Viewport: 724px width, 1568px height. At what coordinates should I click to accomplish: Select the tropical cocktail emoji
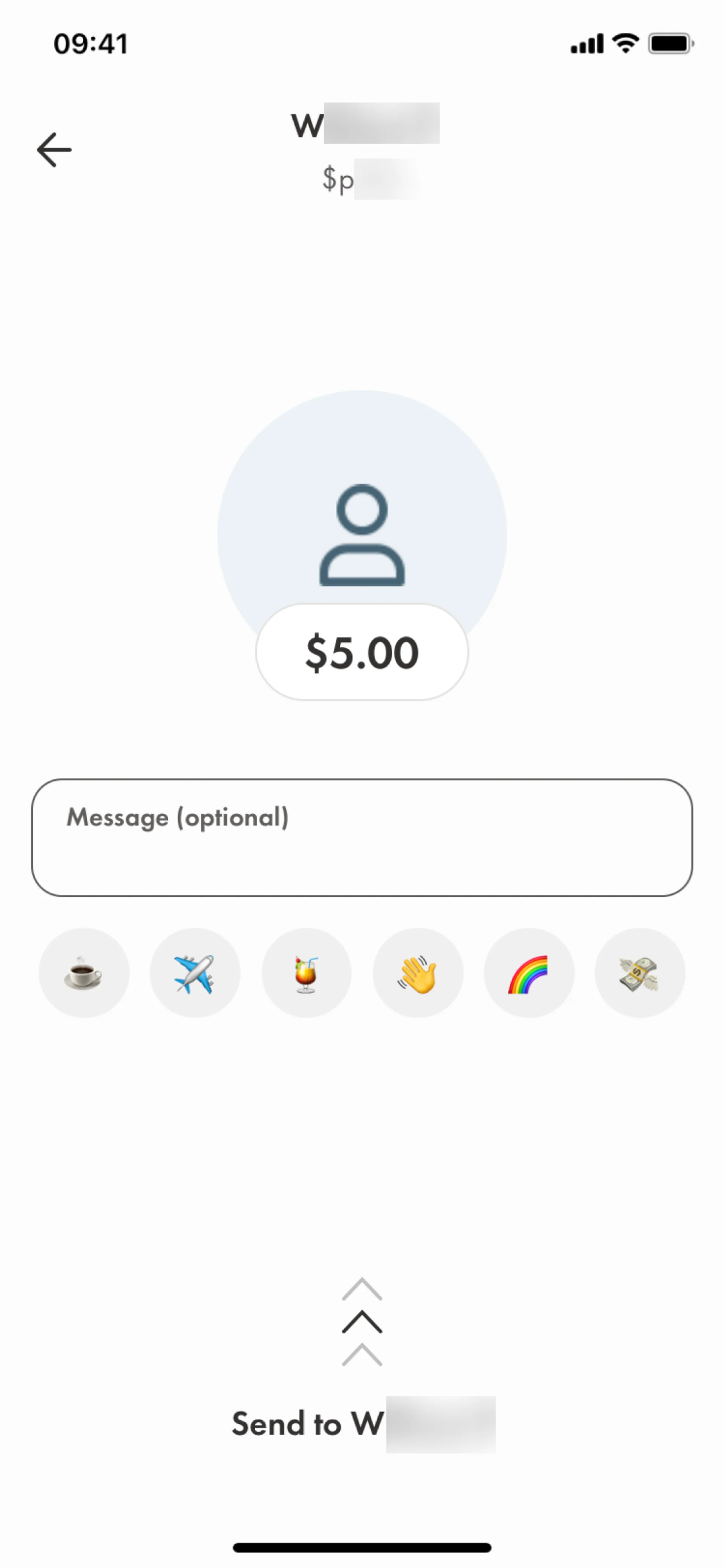306,973
